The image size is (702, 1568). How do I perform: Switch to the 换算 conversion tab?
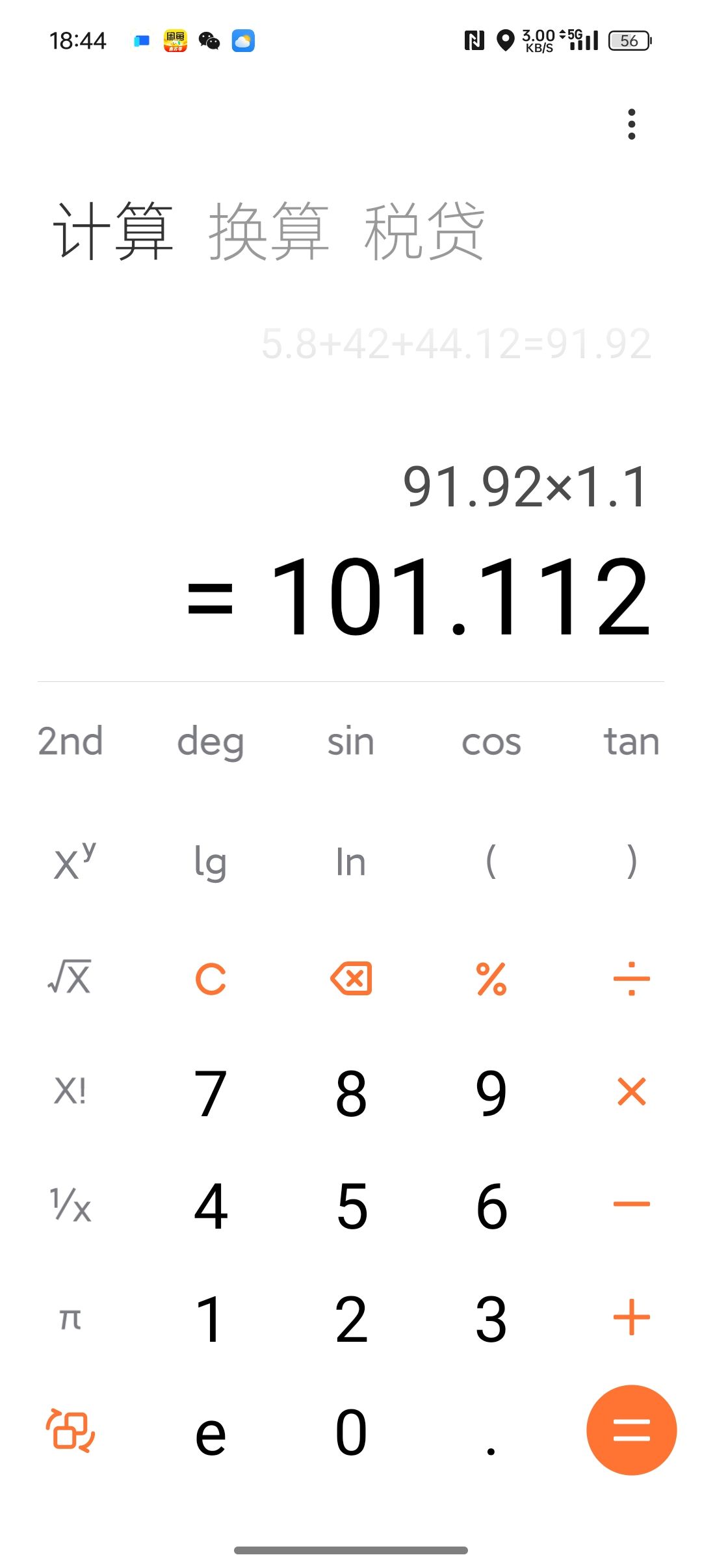click(x=268, y=231)
